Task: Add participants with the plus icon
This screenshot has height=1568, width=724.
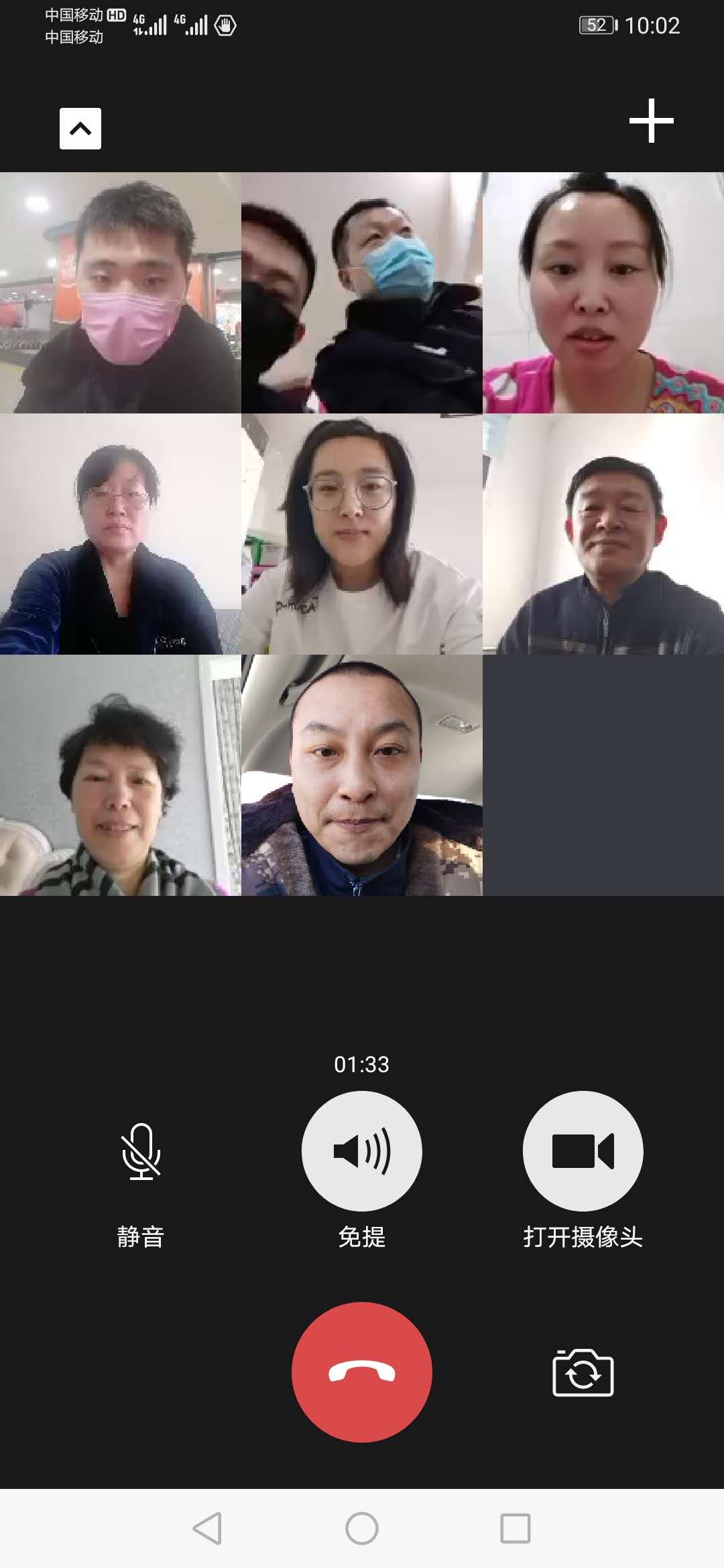Action: pos(651,121)
